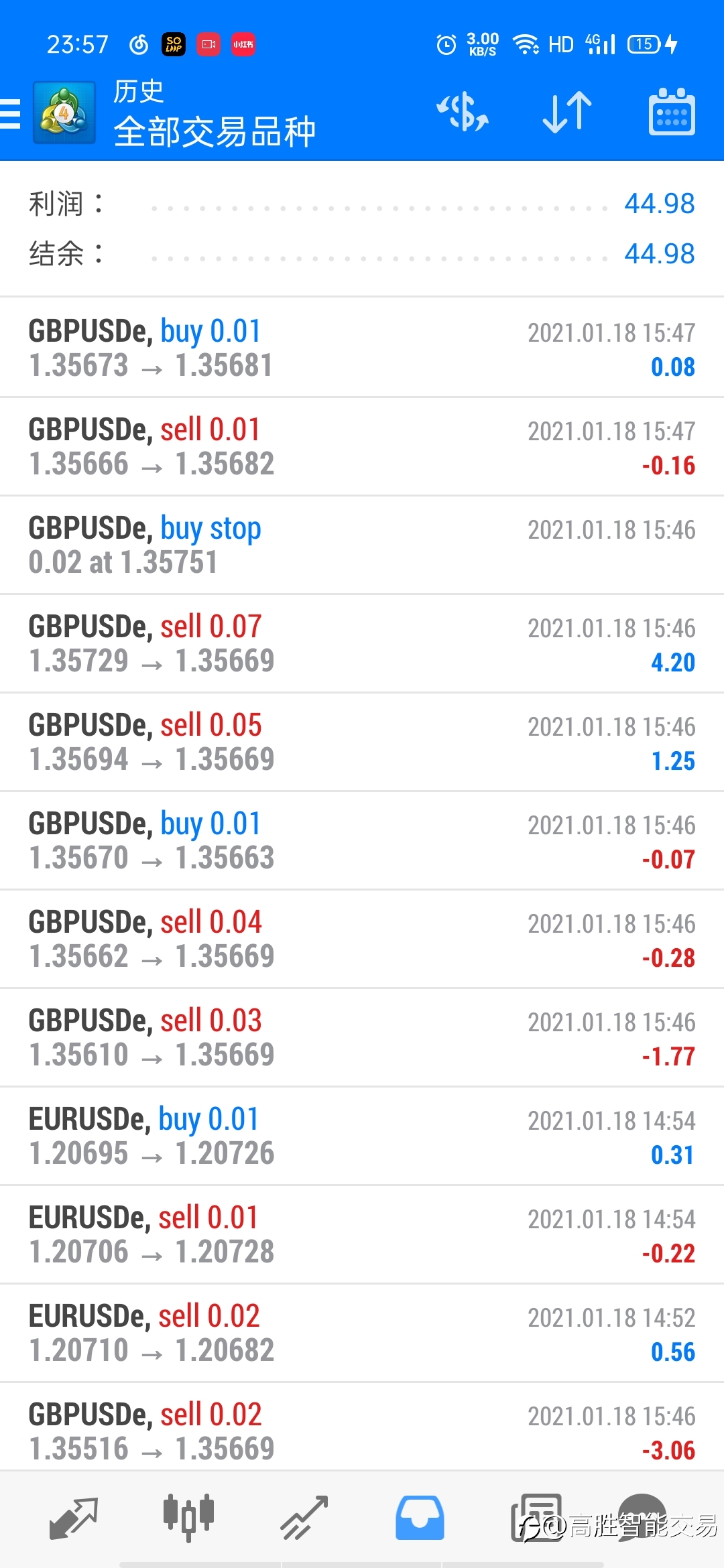Open the GBPUSDe buy stop order row
The height and width of the screenshot is (1568, 724).
(x=362, y=545)
